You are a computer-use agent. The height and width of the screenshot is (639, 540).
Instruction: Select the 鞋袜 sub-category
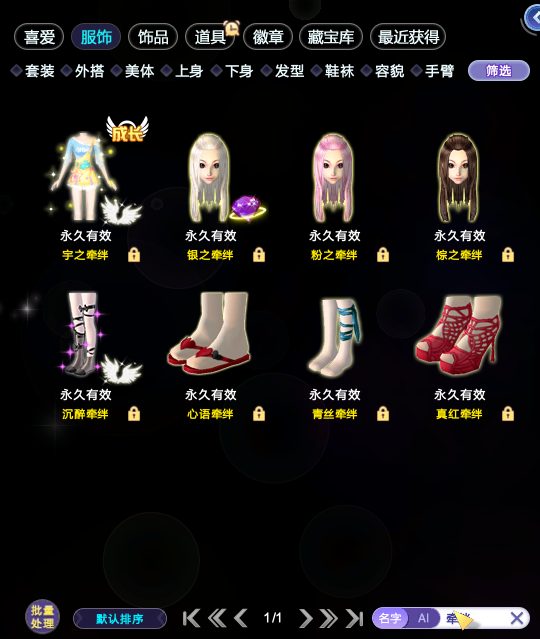coord(333,71)
